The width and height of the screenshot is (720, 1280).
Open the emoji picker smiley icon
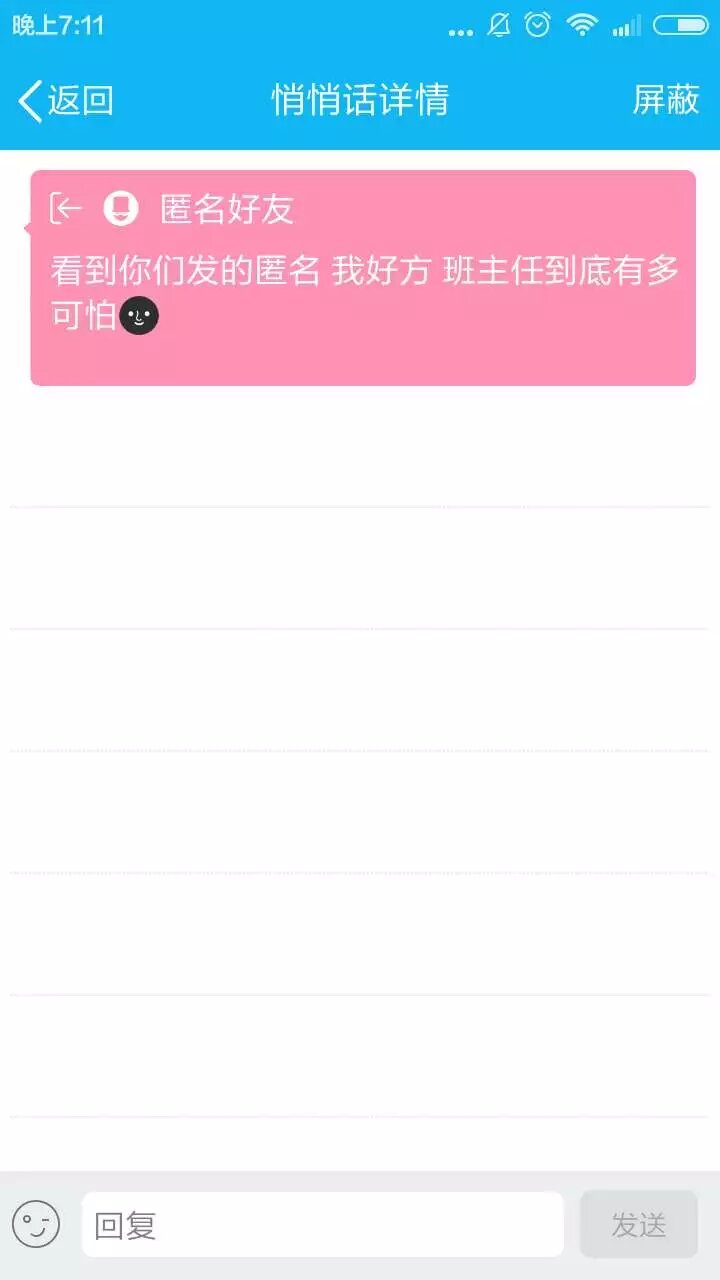(x=36, y=1224)
